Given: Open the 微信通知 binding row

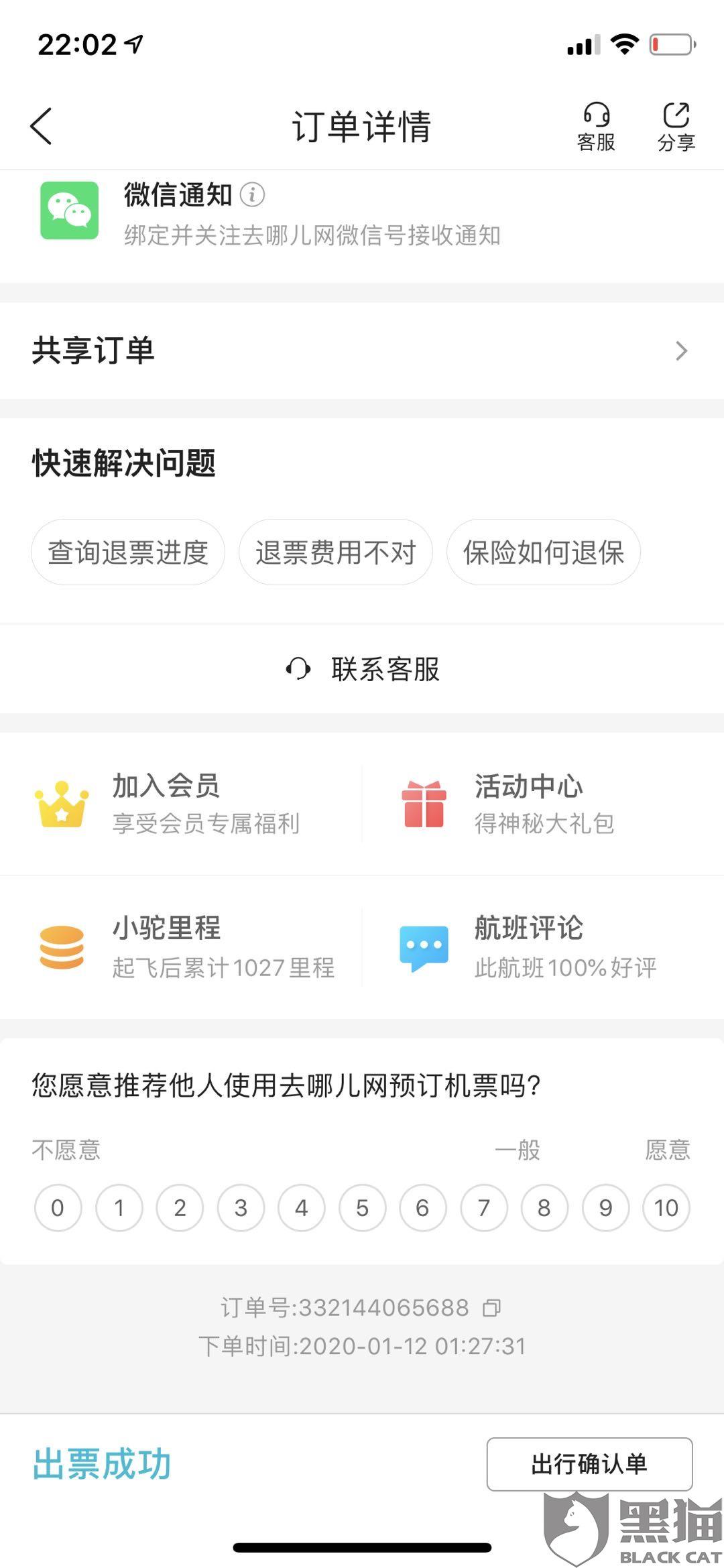Looking at the screenshot, I should (312, 213).
